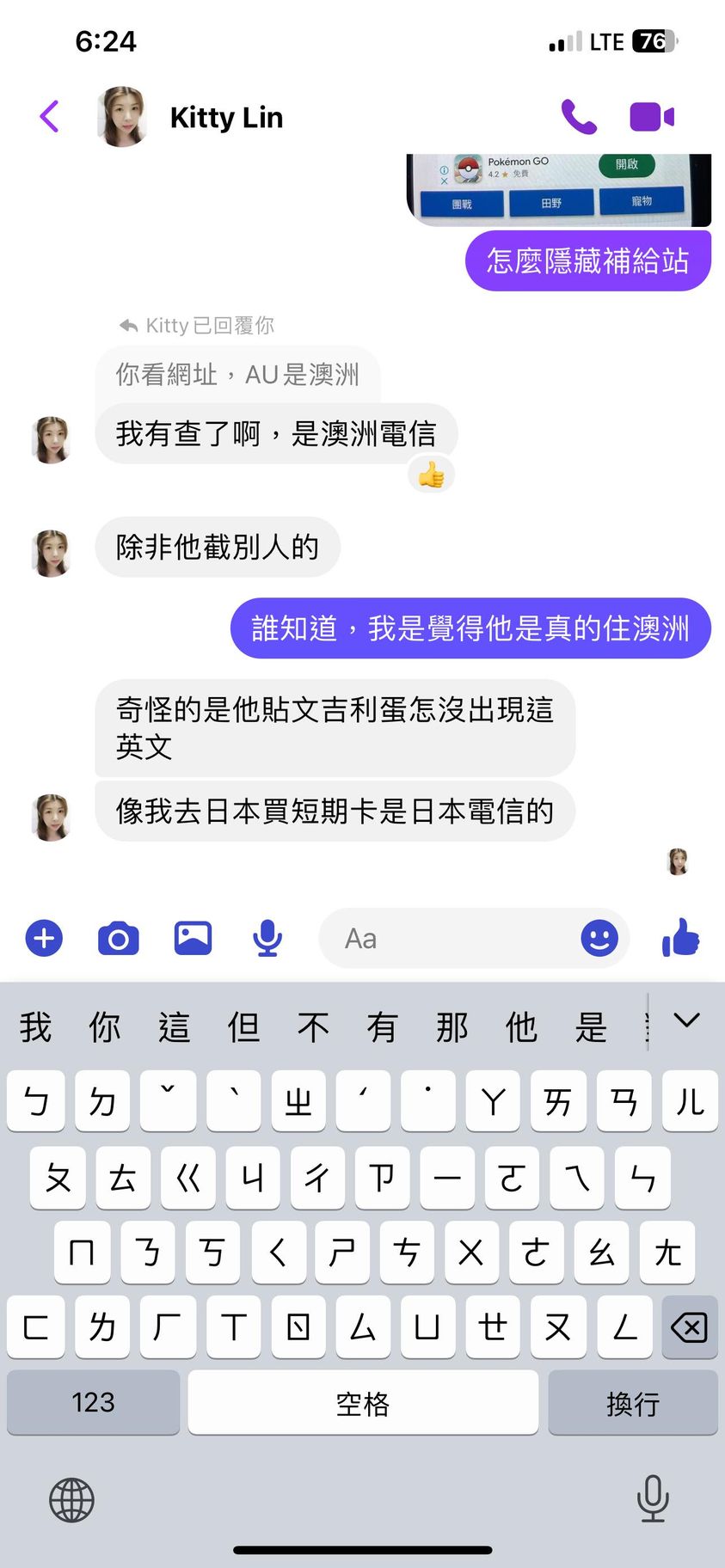Start a video call with Kitty Lin
This screenshot has width=725, height=1568.
pos(651,116)
